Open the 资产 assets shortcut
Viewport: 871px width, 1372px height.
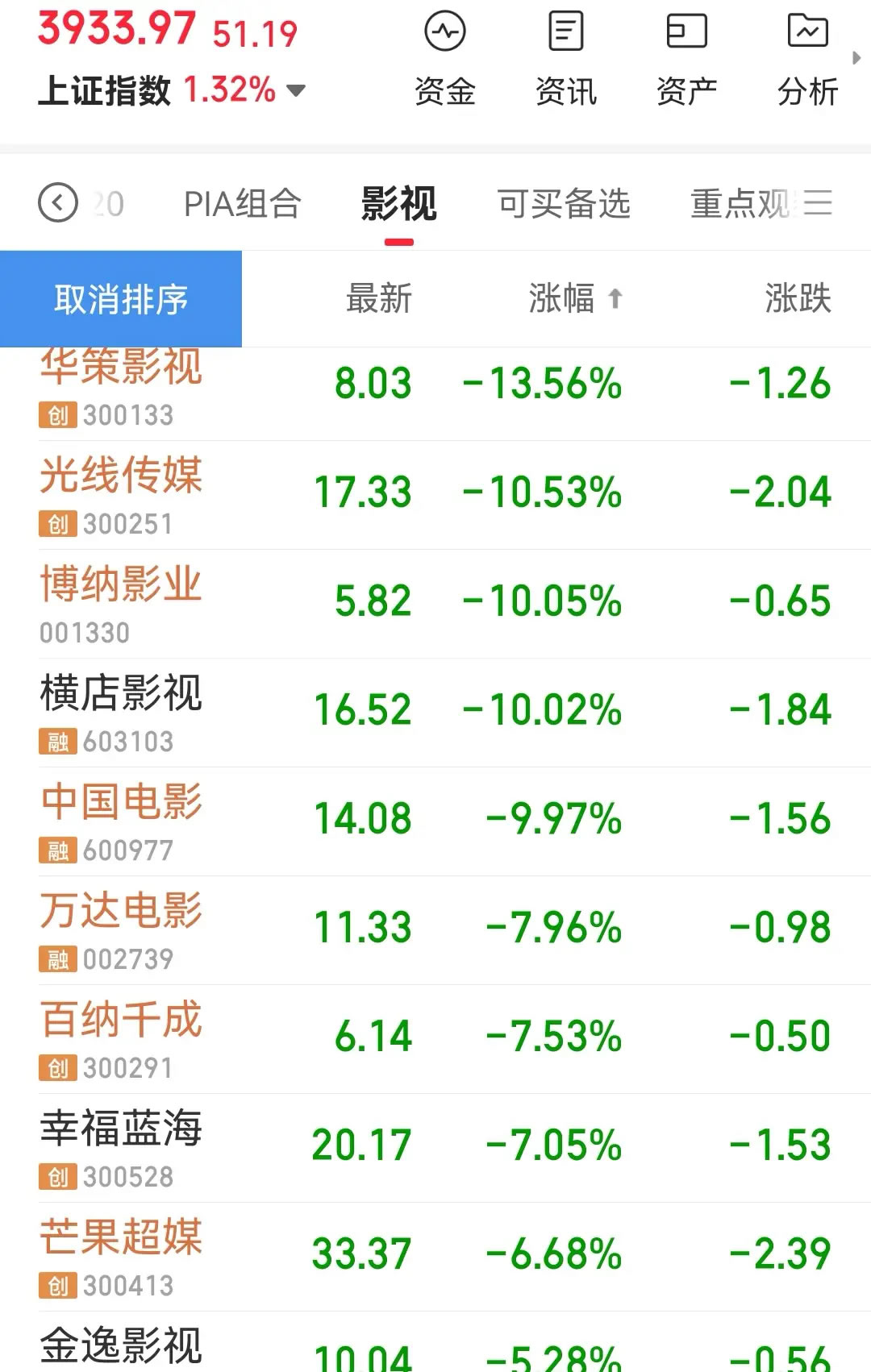(x=686, y=59)
